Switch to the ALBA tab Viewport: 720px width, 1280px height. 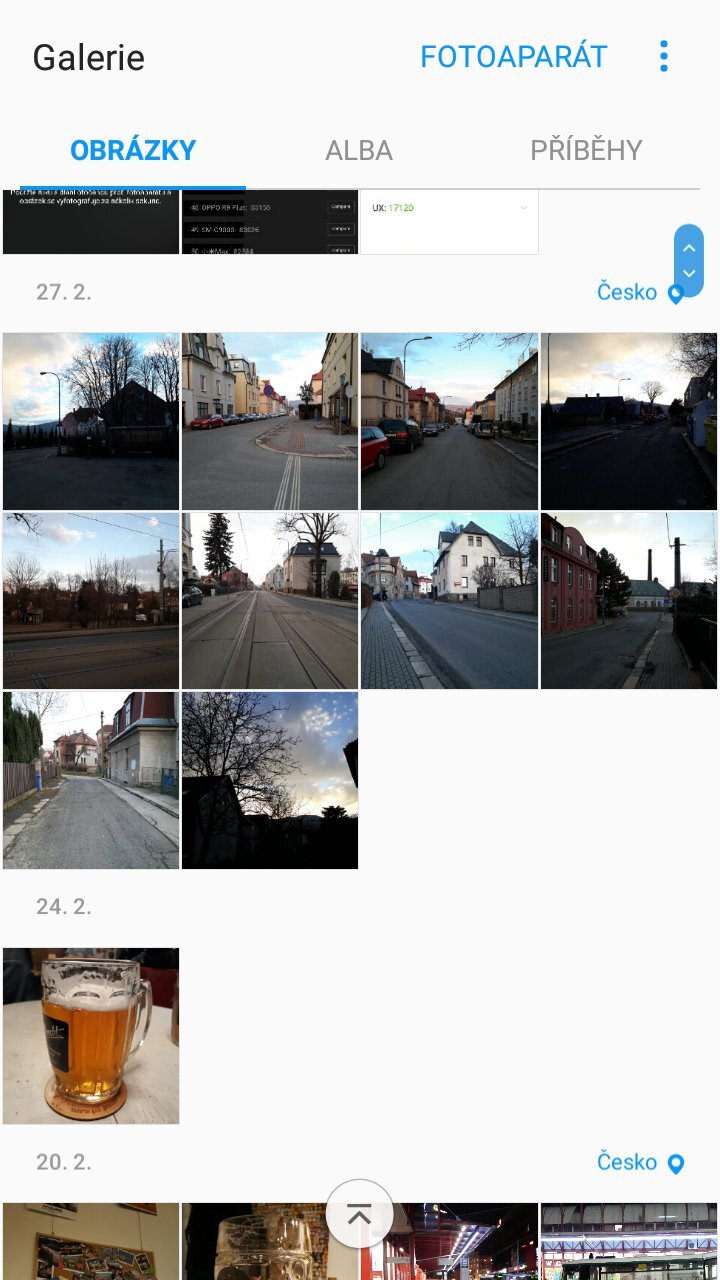coord(358,151)
